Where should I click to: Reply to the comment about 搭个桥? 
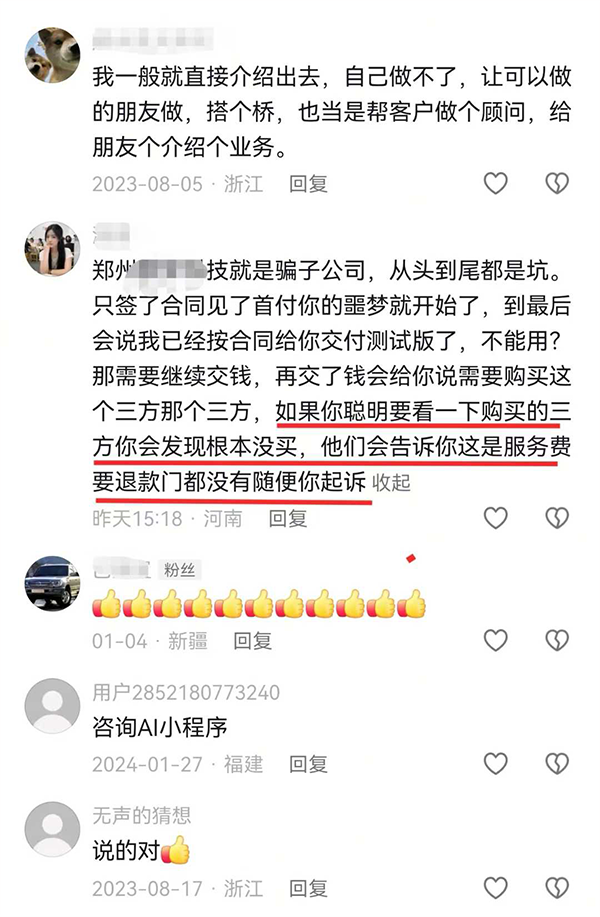308,184
